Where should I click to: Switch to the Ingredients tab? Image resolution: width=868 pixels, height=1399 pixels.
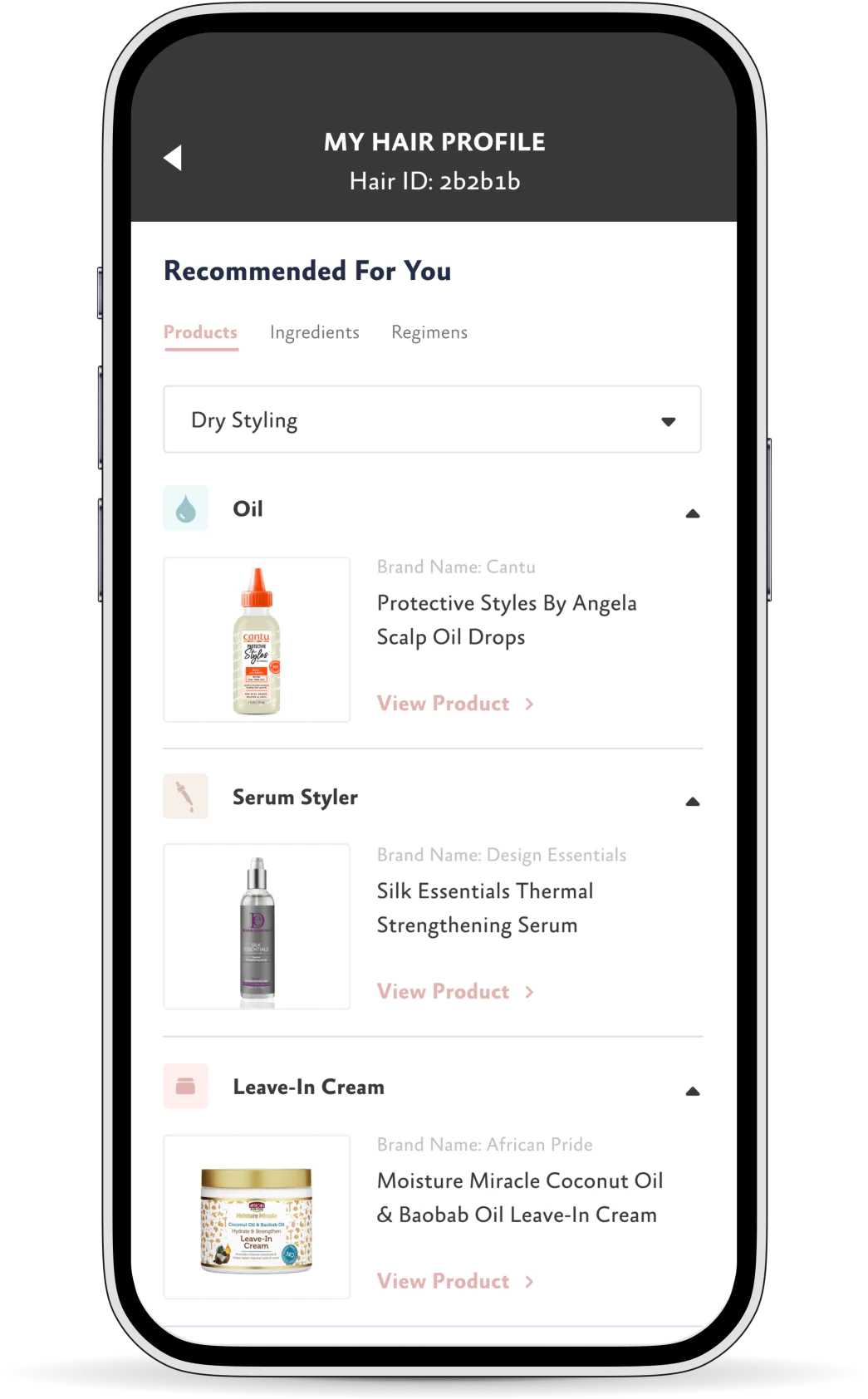click(x=314, y=332)
